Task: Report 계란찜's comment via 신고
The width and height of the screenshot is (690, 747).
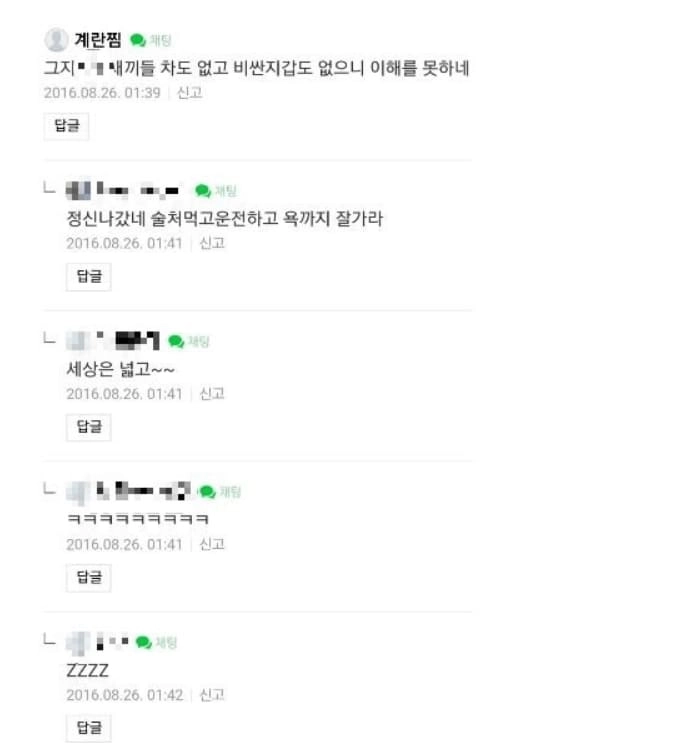Action: pyautogui.click(x=190, y=93)
